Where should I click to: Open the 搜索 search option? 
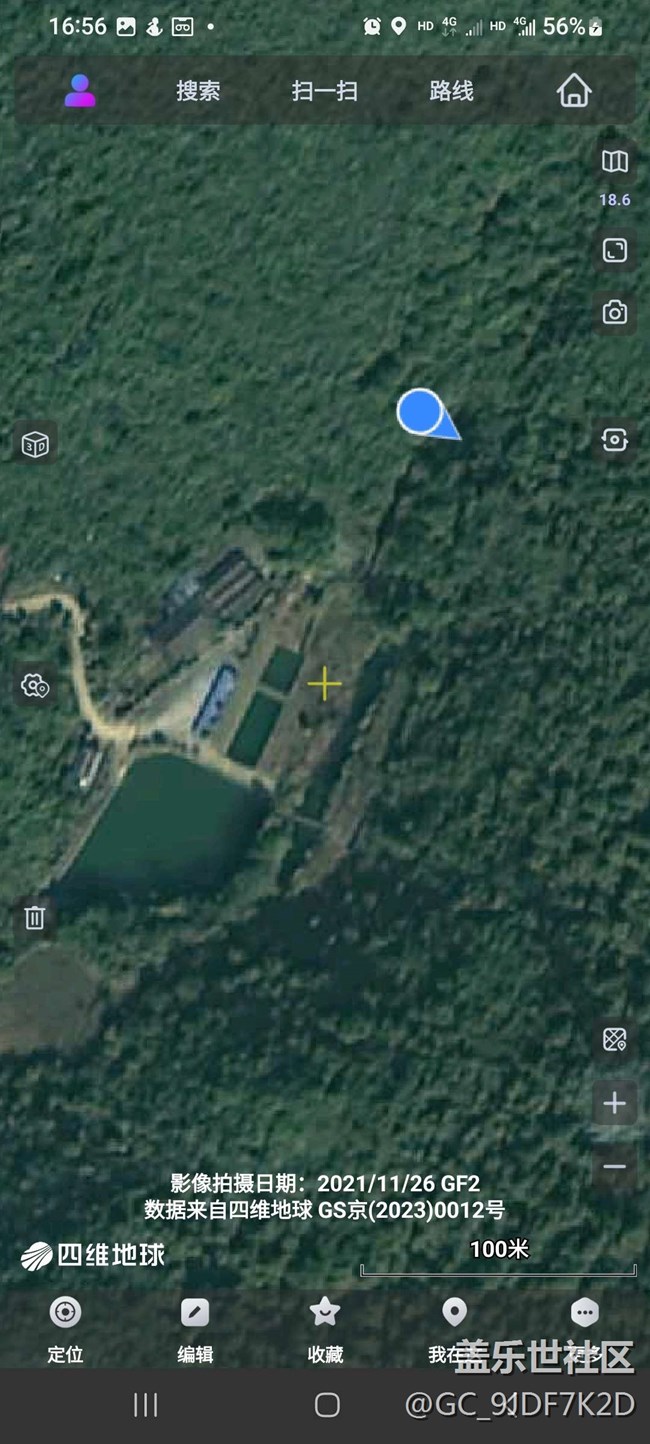(x=198, y=91)
